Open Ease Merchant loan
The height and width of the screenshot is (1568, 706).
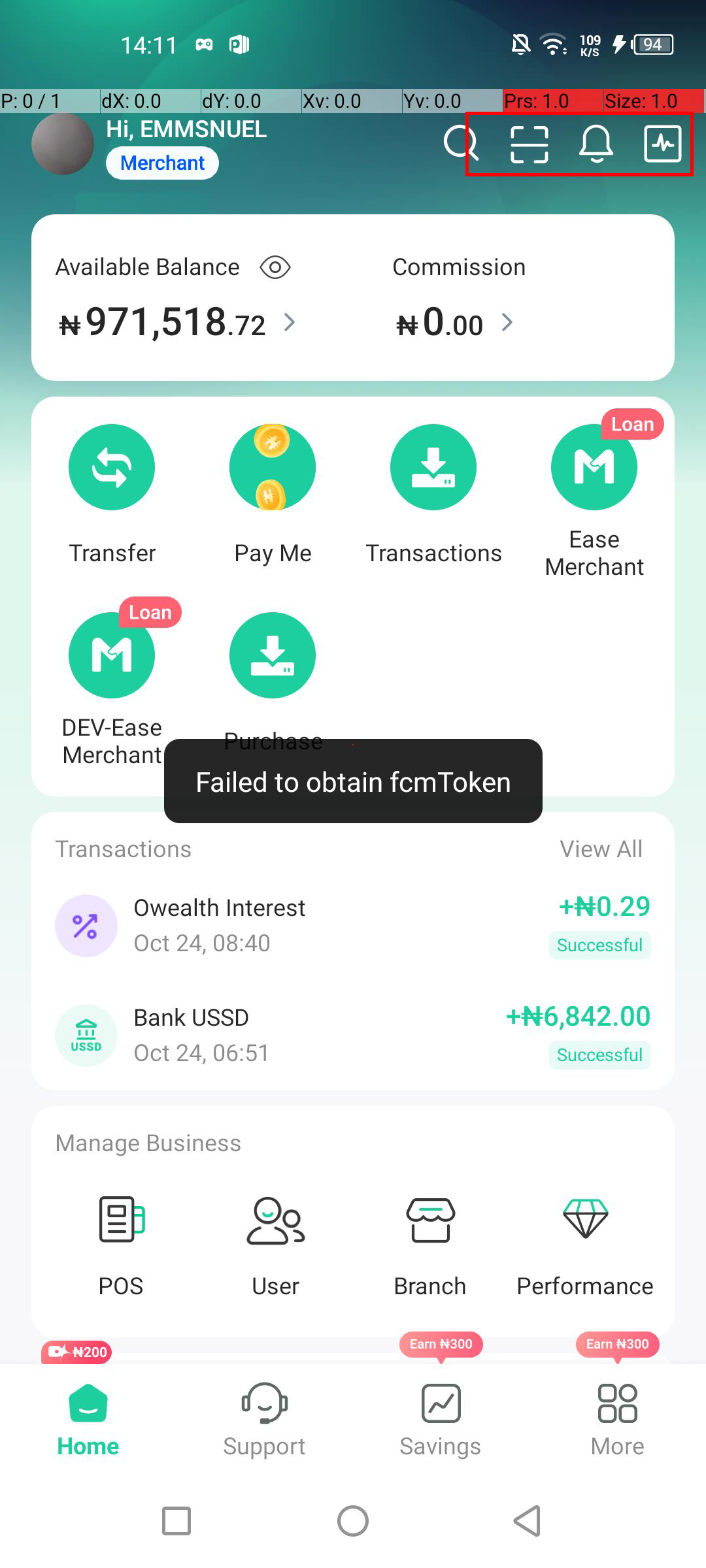594,468
